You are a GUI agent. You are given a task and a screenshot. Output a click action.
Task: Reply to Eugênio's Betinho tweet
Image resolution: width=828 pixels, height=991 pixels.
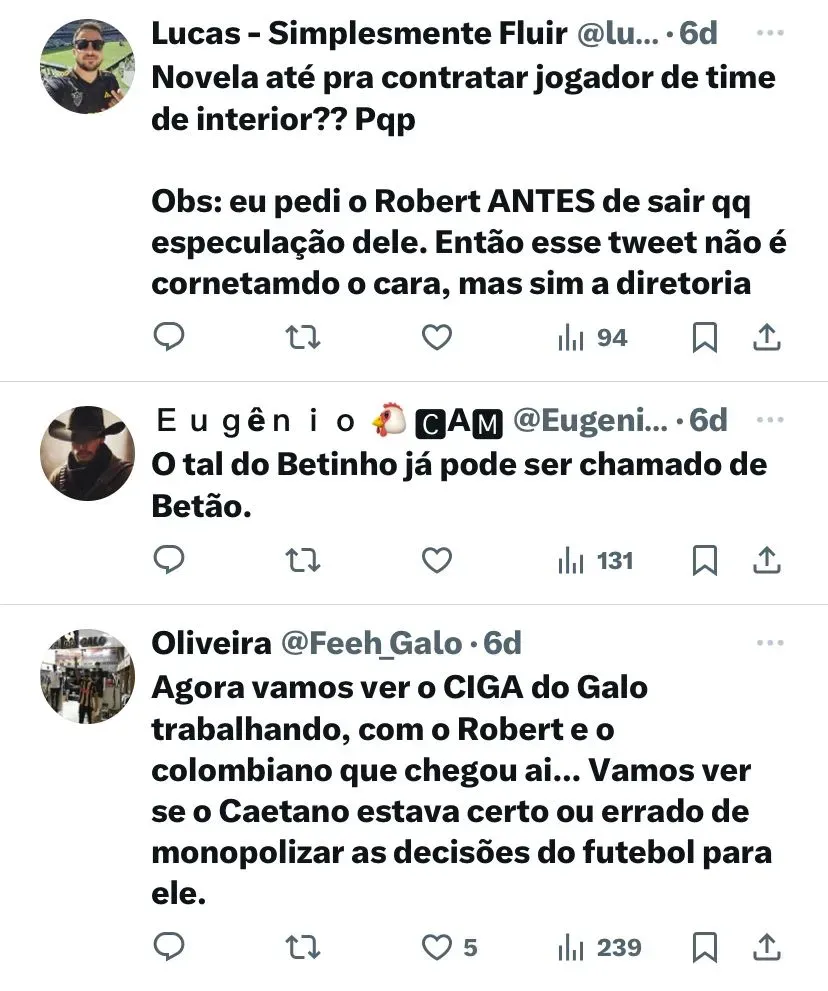(x=169, y=561)
